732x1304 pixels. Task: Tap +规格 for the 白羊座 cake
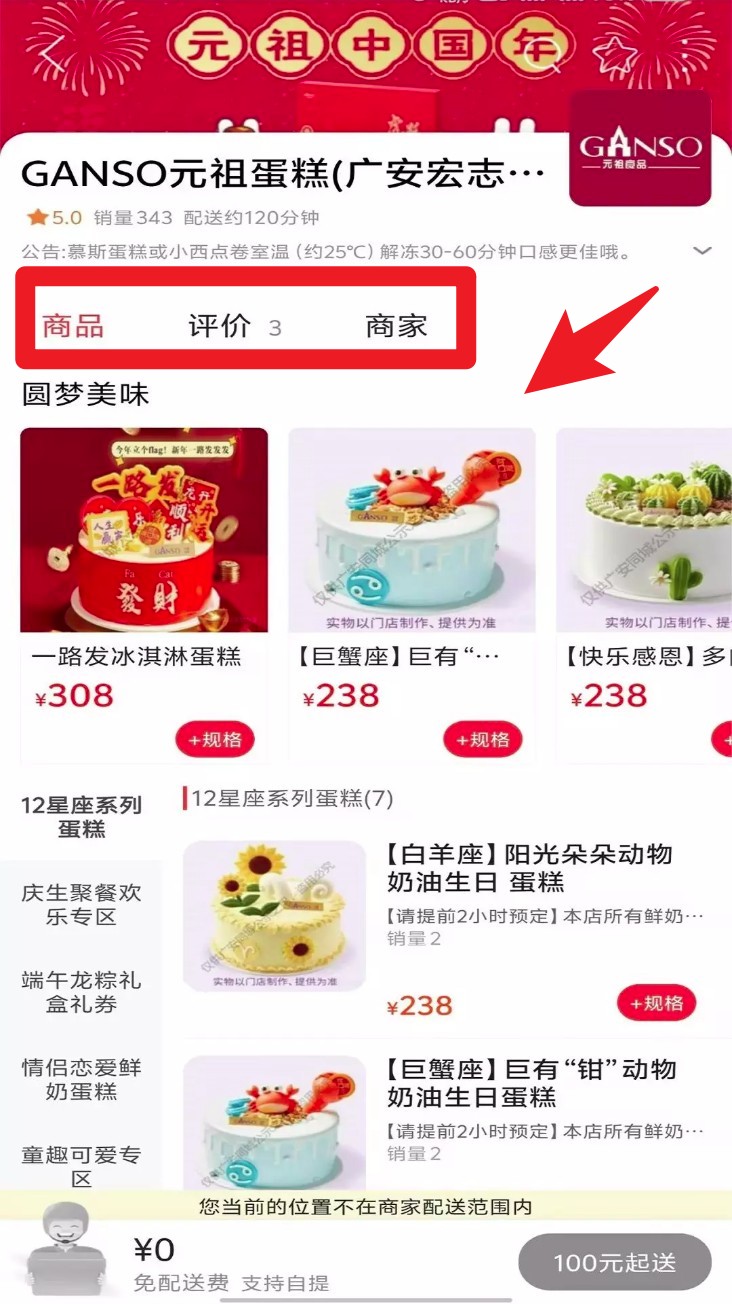pyautogui.click(x=656, y=1003)
